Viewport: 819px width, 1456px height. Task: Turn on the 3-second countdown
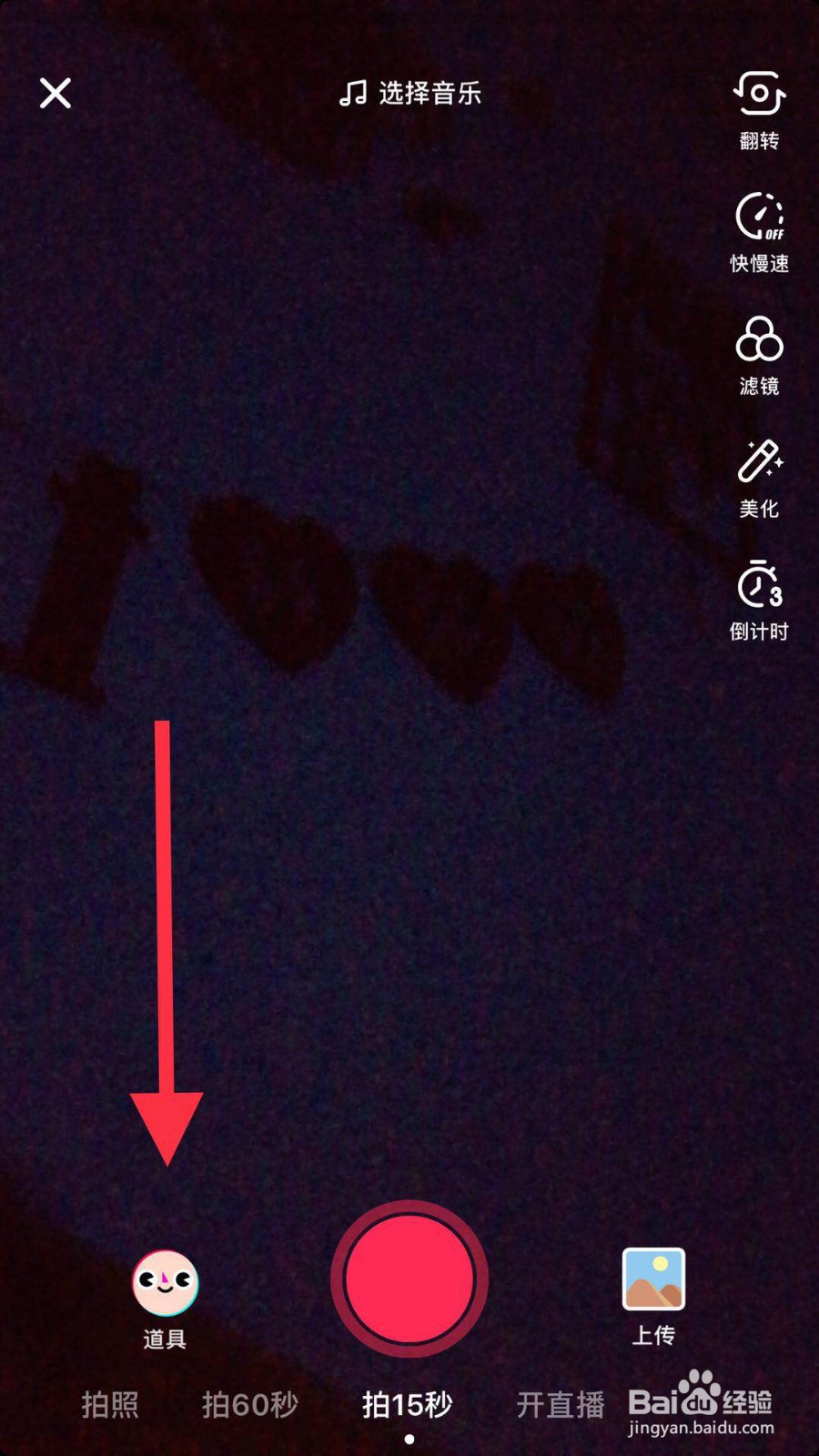(761, 587)
